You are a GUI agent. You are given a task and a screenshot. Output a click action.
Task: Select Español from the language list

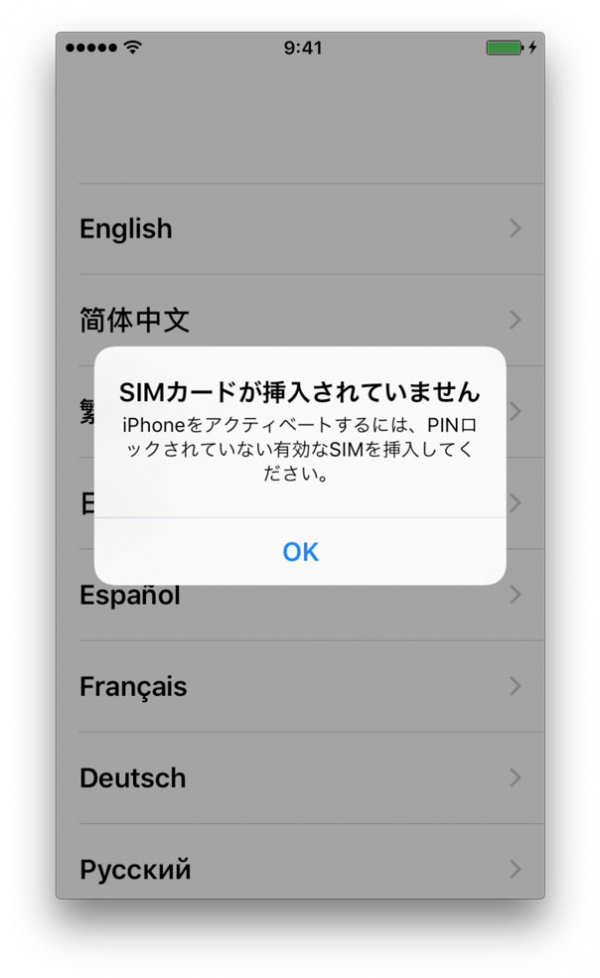point(300,595)
